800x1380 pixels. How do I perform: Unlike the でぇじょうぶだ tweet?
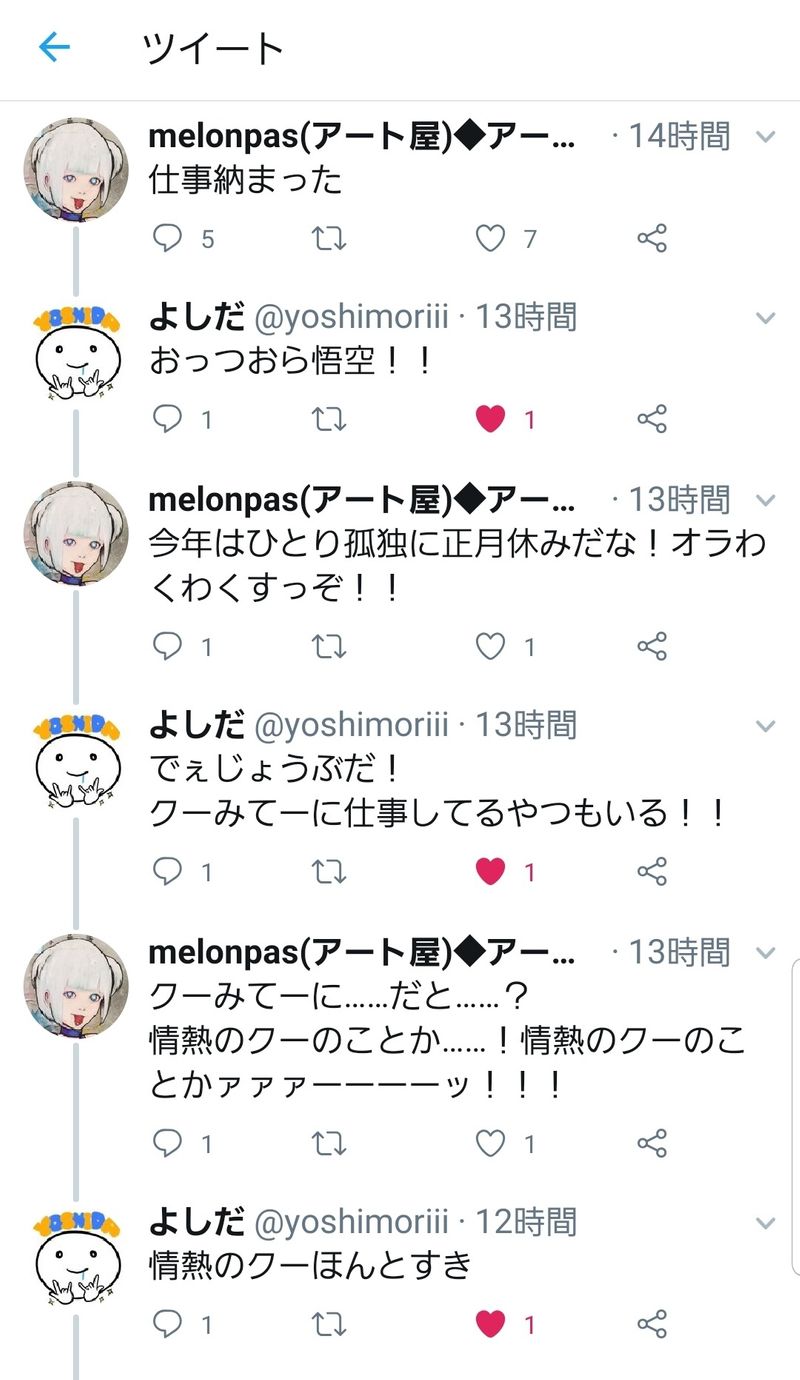pos(490,872)
